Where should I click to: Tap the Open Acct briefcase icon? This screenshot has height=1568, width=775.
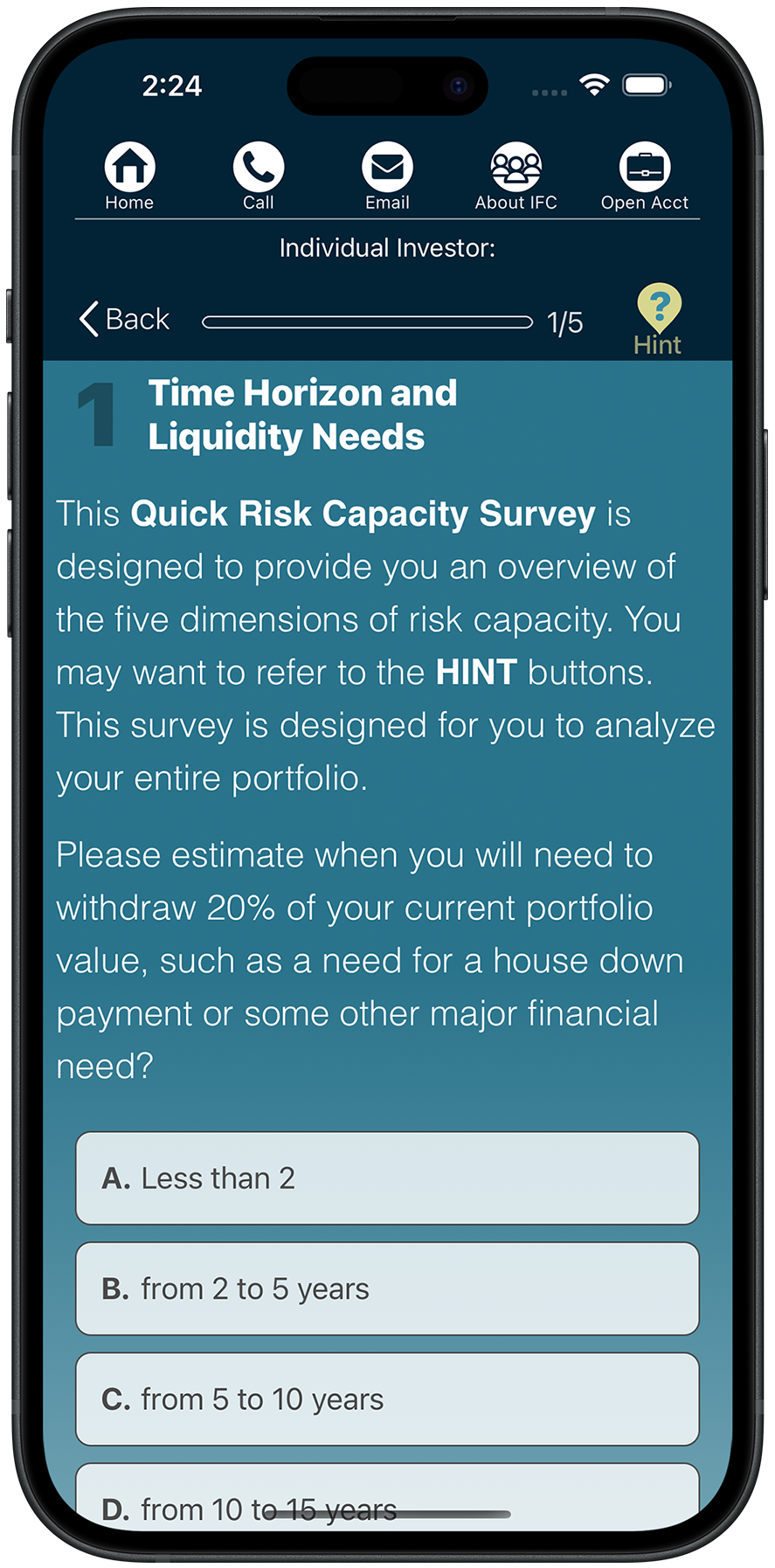tap(644, 166)
